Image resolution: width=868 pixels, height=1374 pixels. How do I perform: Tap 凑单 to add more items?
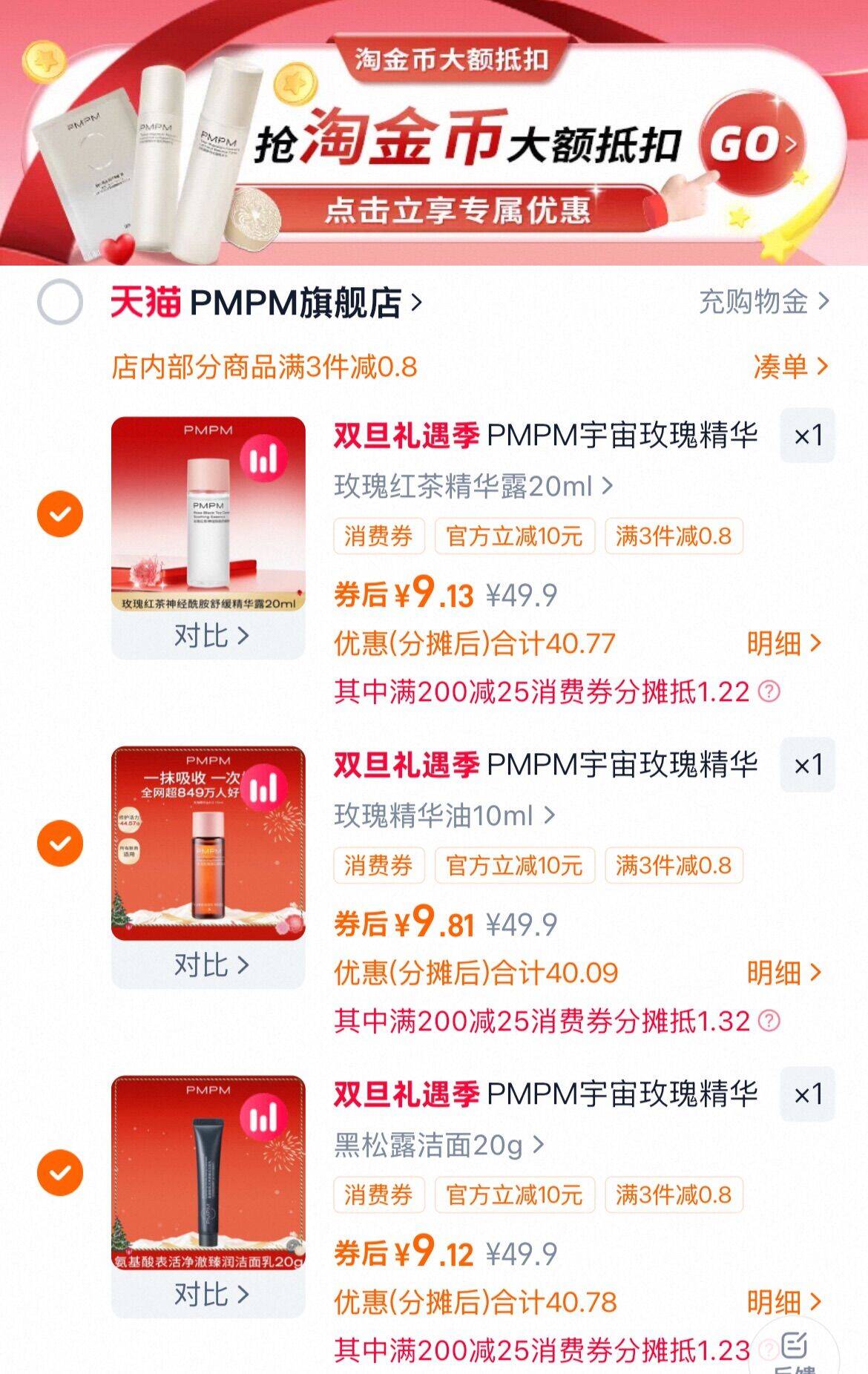click(790, 366)
